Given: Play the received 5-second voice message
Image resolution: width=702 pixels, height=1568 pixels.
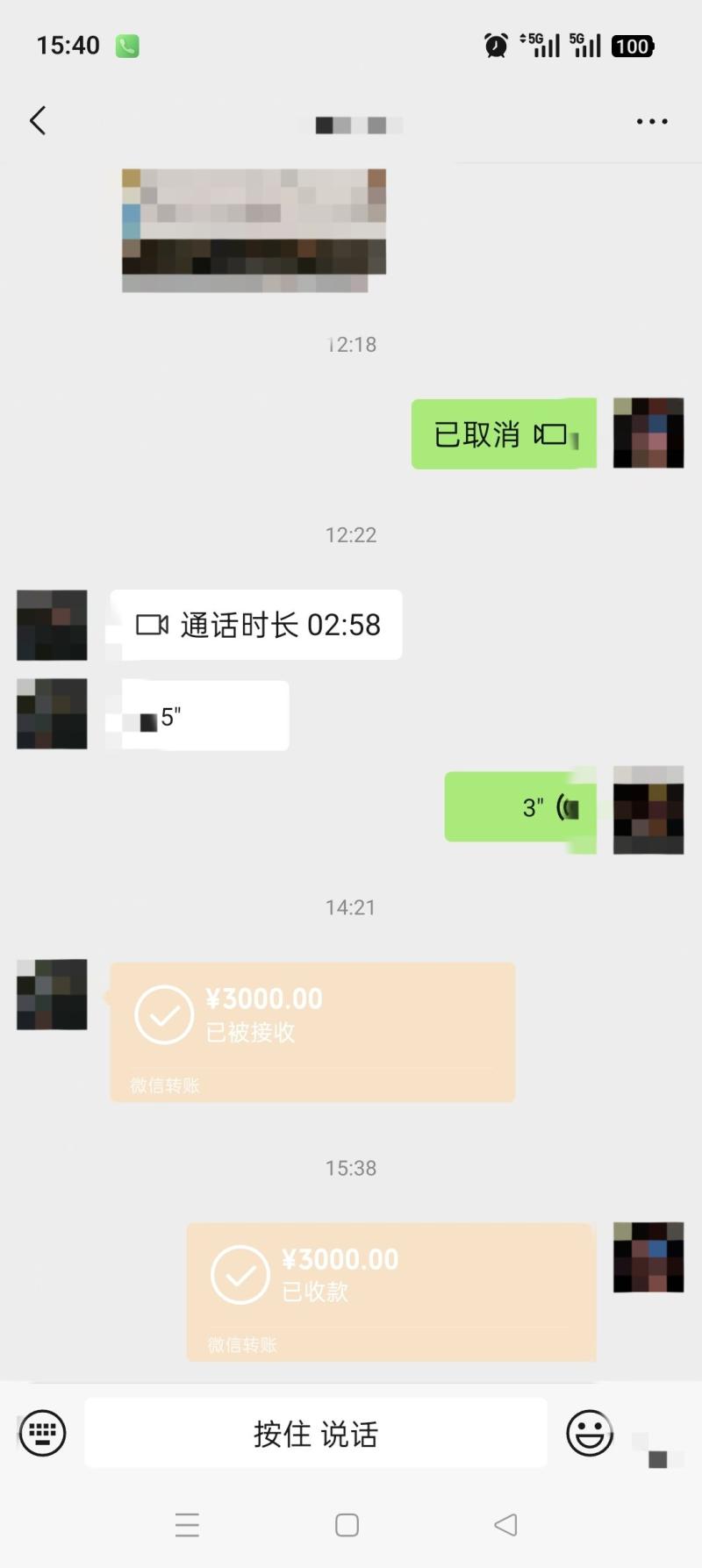Looking at the screenshot, I should pos(205,716).
